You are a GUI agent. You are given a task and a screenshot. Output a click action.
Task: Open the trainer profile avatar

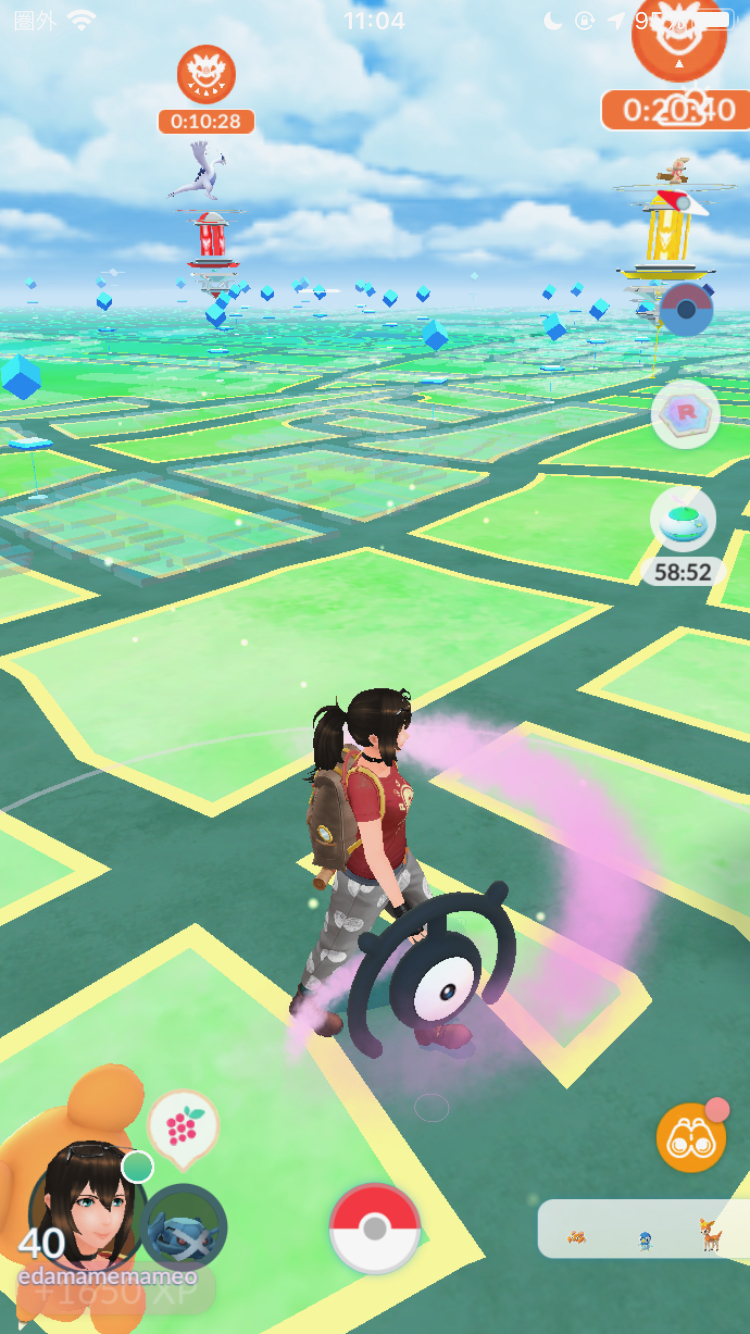tap(85, 1205)
